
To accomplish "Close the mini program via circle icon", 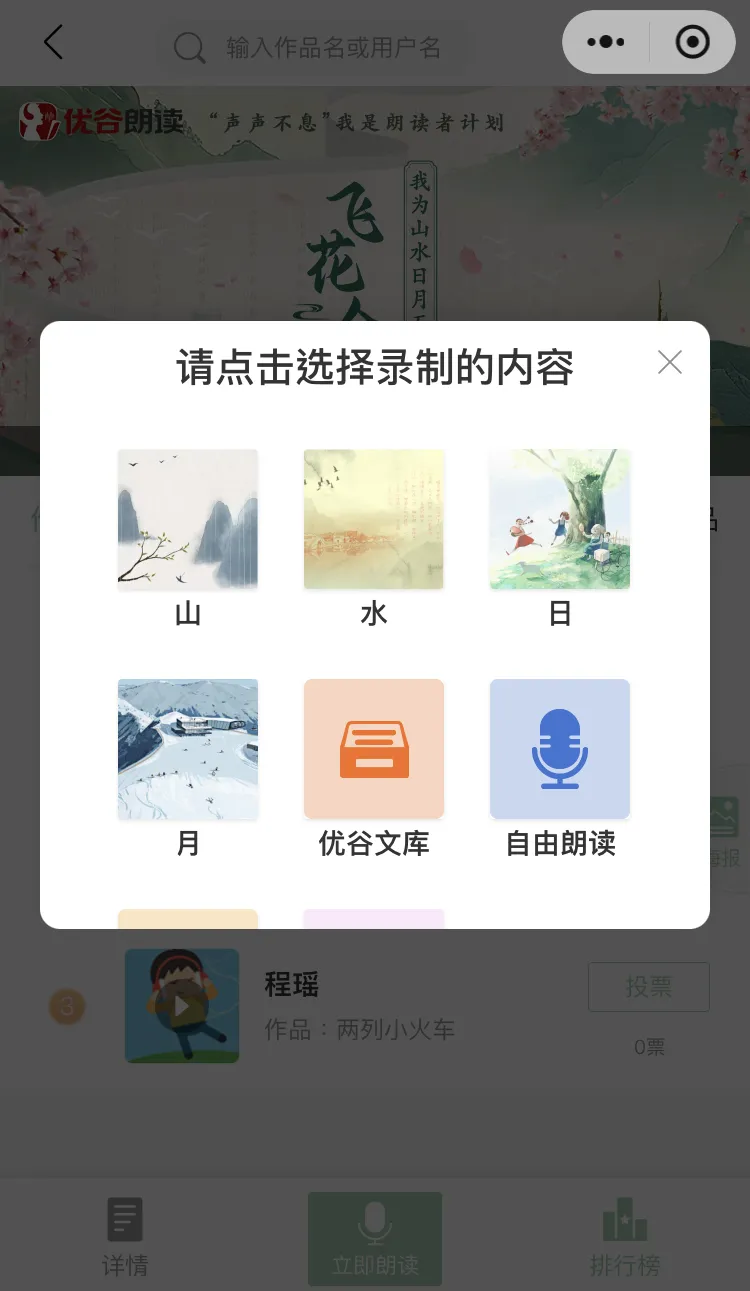I will point(693,42).
